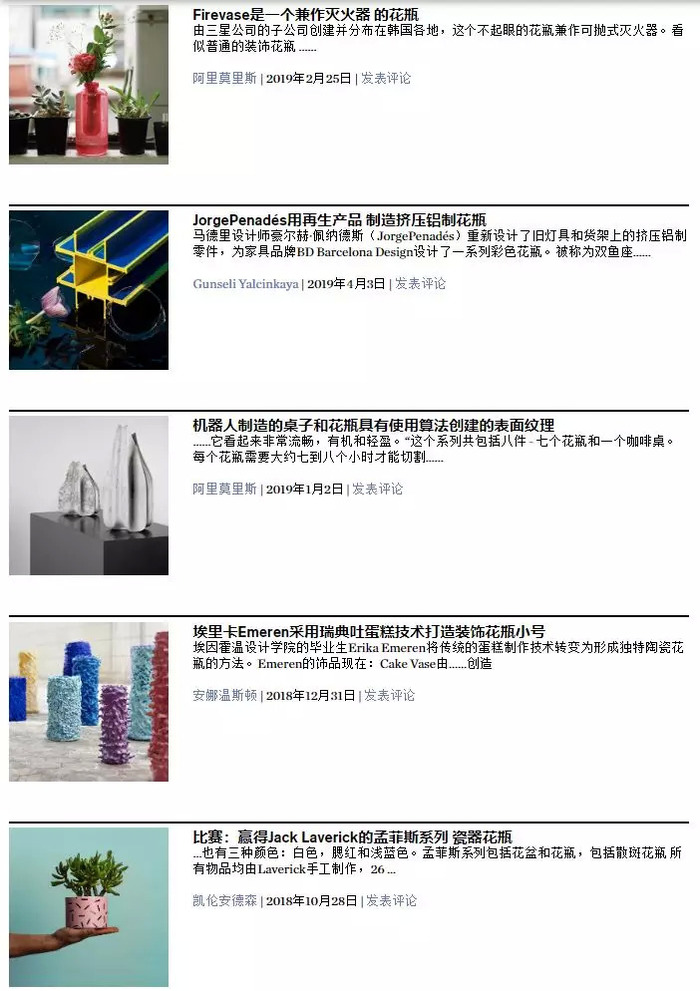Tap the silver vases thumbnail
The image size is (700, 991).
click(x=88, y=495)
